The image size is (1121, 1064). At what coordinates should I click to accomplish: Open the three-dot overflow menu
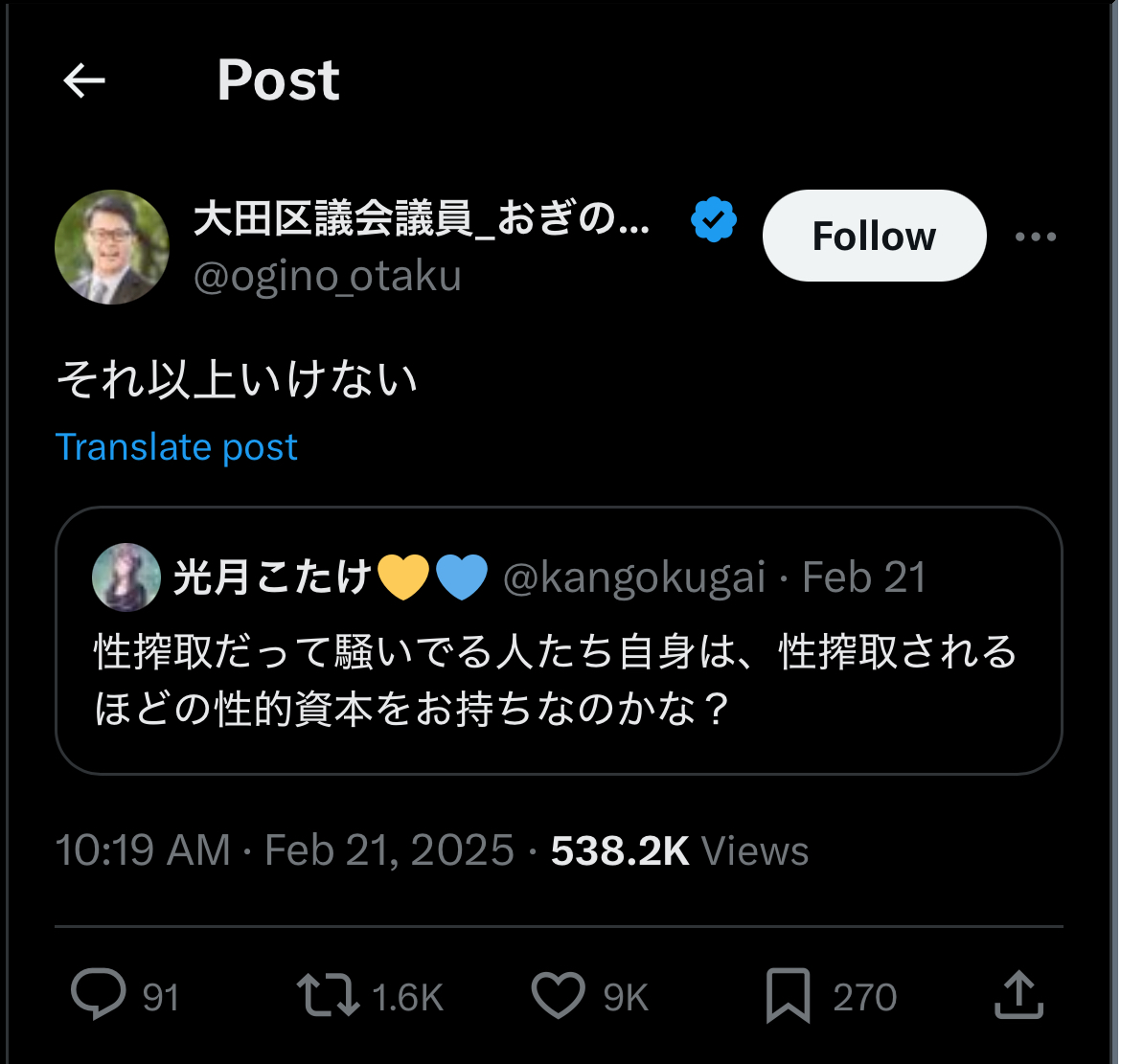1035,237
